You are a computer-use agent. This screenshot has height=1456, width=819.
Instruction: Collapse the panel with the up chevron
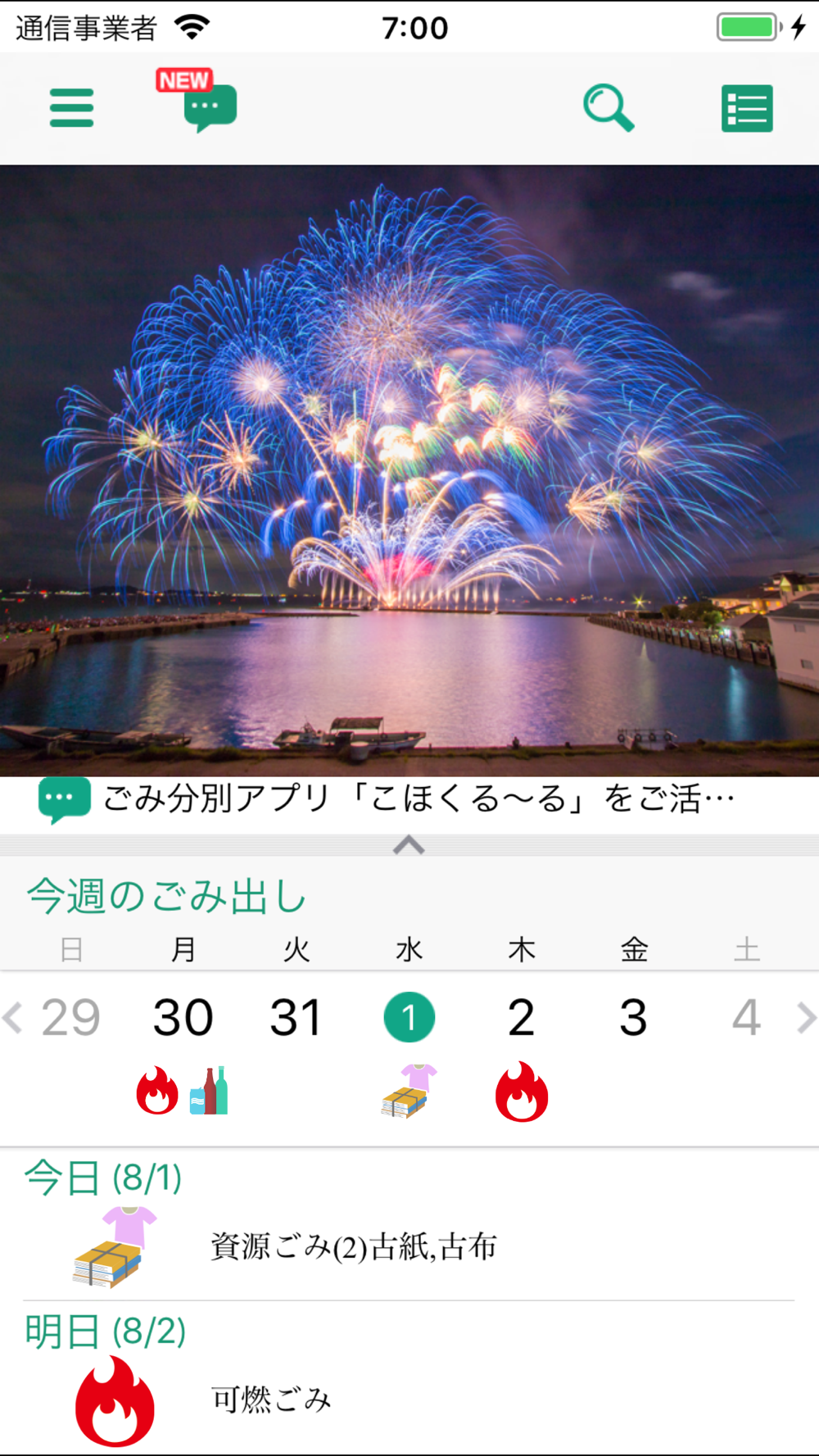click(409, 845)
